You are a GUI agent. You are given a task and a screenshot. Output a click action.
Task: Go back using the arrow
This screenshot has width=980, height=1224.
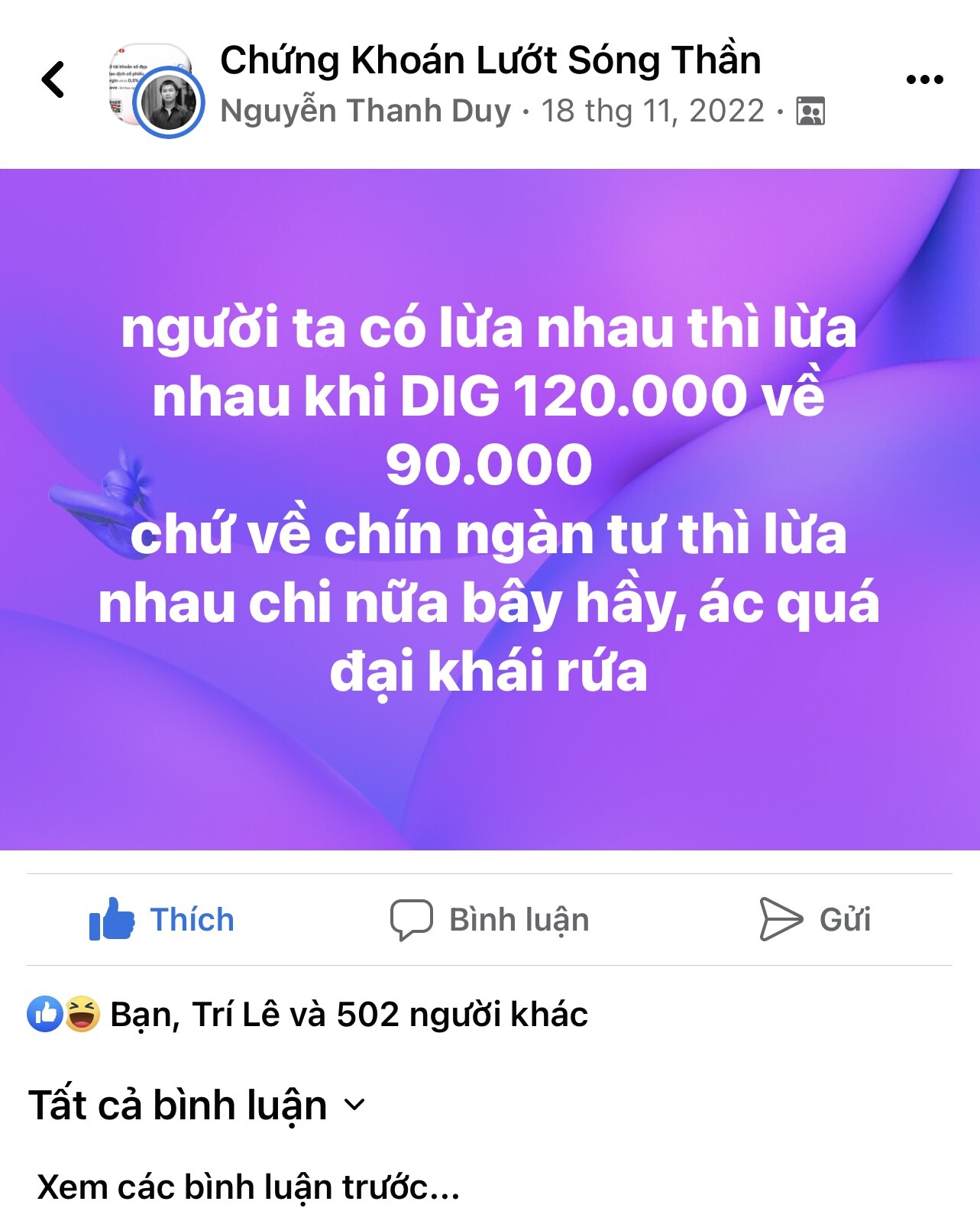tap(53, 79)
